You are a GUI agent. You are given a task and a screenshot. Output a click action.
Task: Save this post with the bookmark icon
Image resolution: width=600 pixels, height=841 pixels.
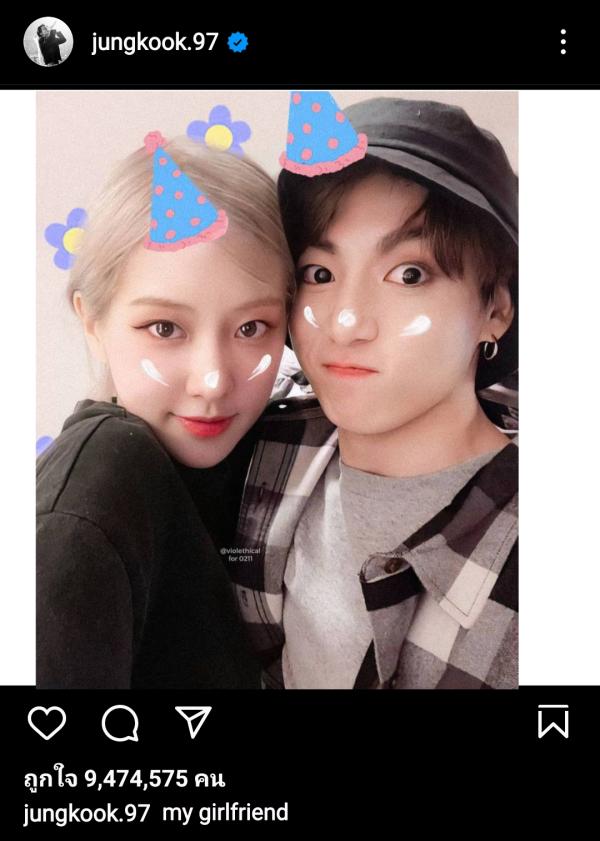point(553,721)
